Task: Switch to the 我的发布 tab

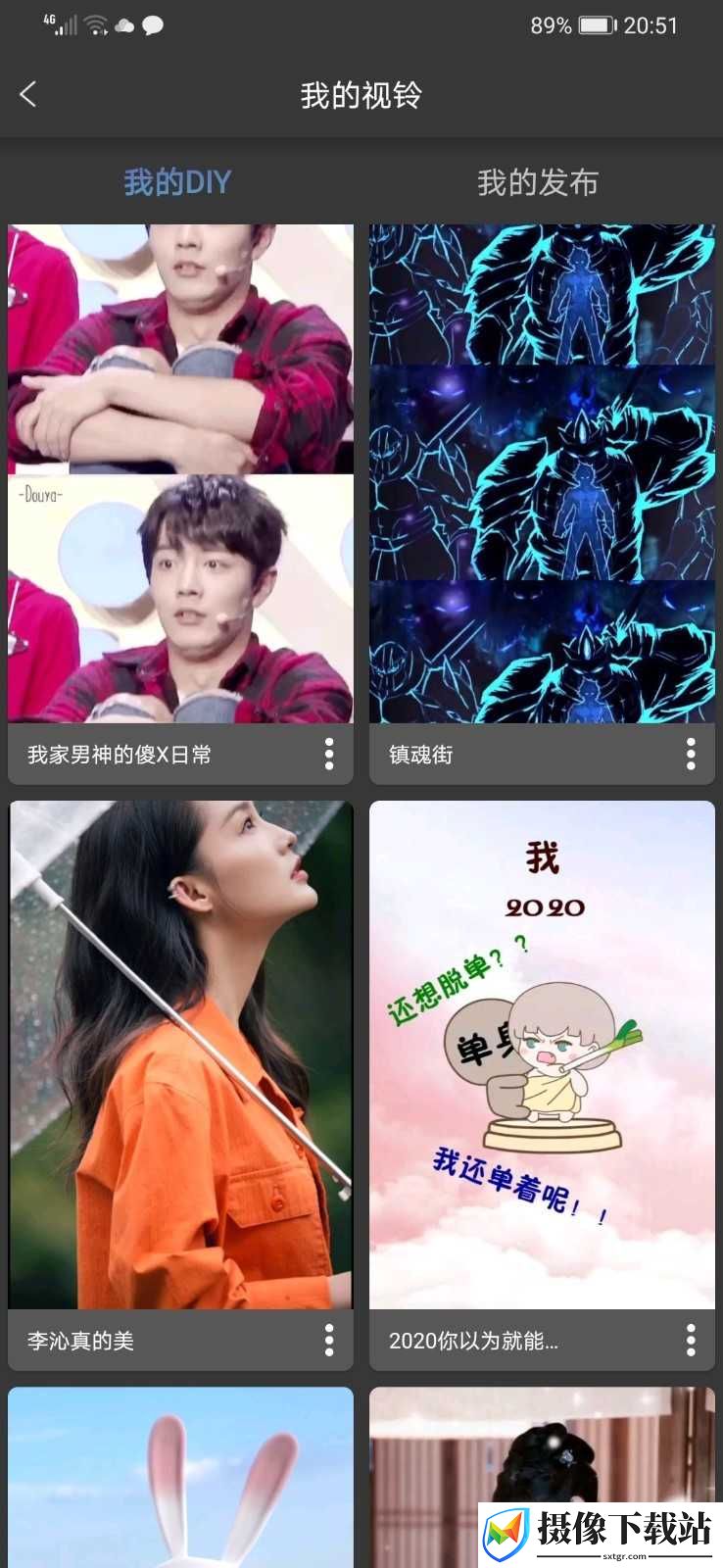Action: [538, 182]
